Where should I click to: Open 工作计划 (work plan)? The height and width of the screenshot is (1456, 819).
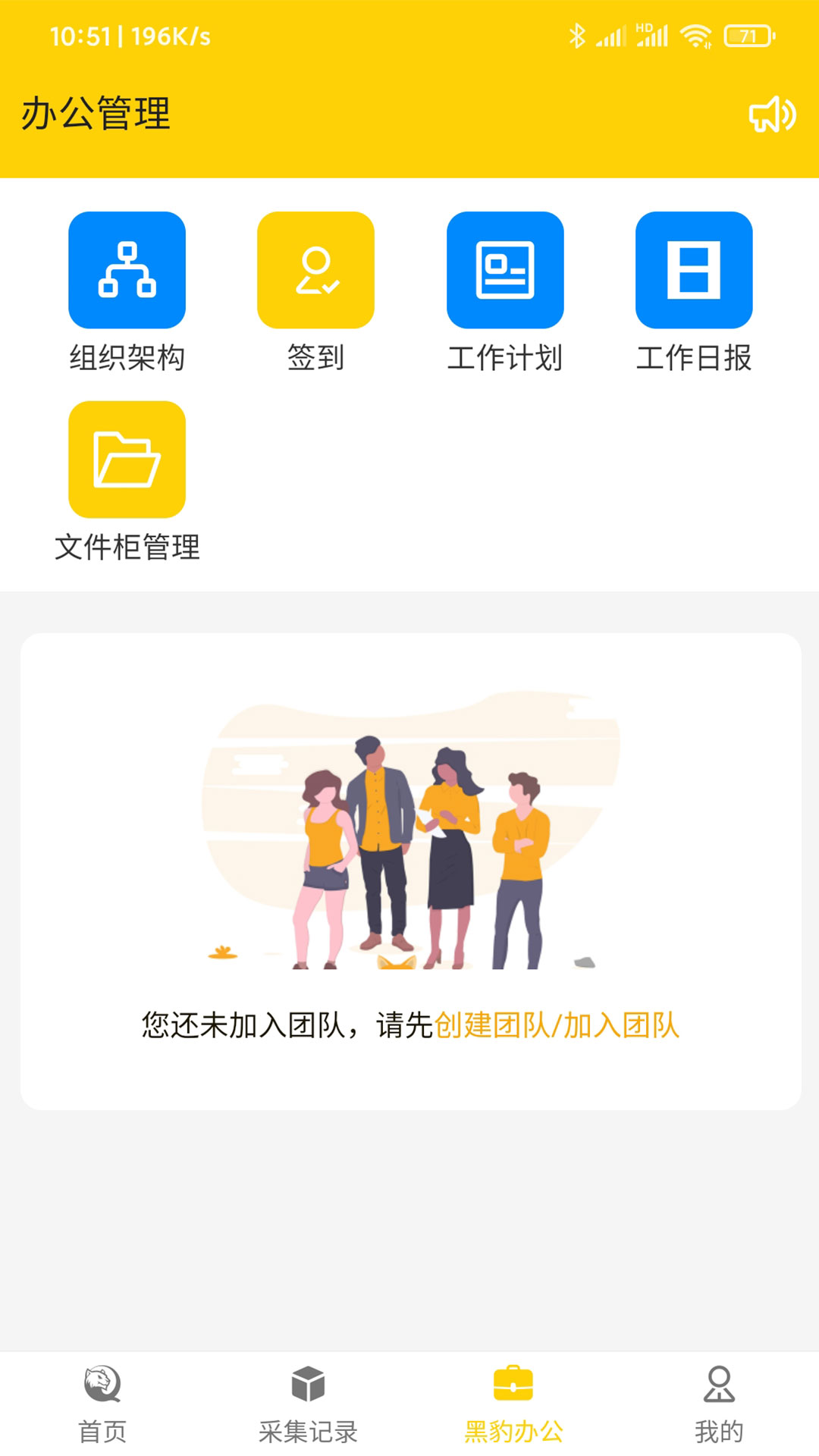pyautogui.click(x=505, y=271)
